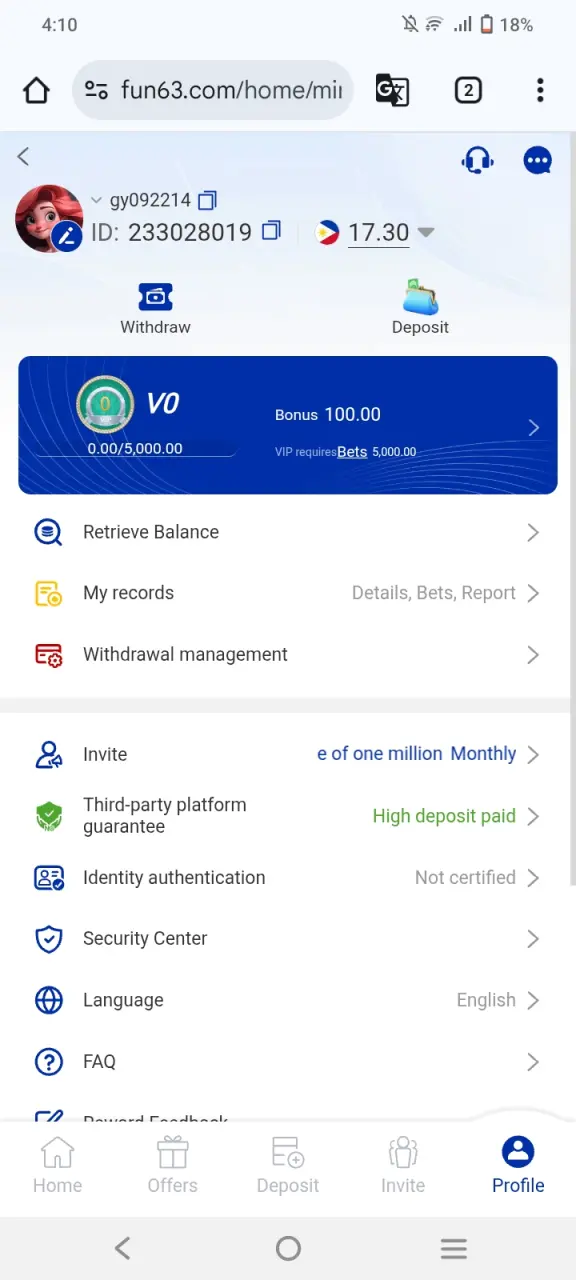This screenshot has height=1280, width=576.
Task: Open the messages chat bubble icon
Action: 538,160
